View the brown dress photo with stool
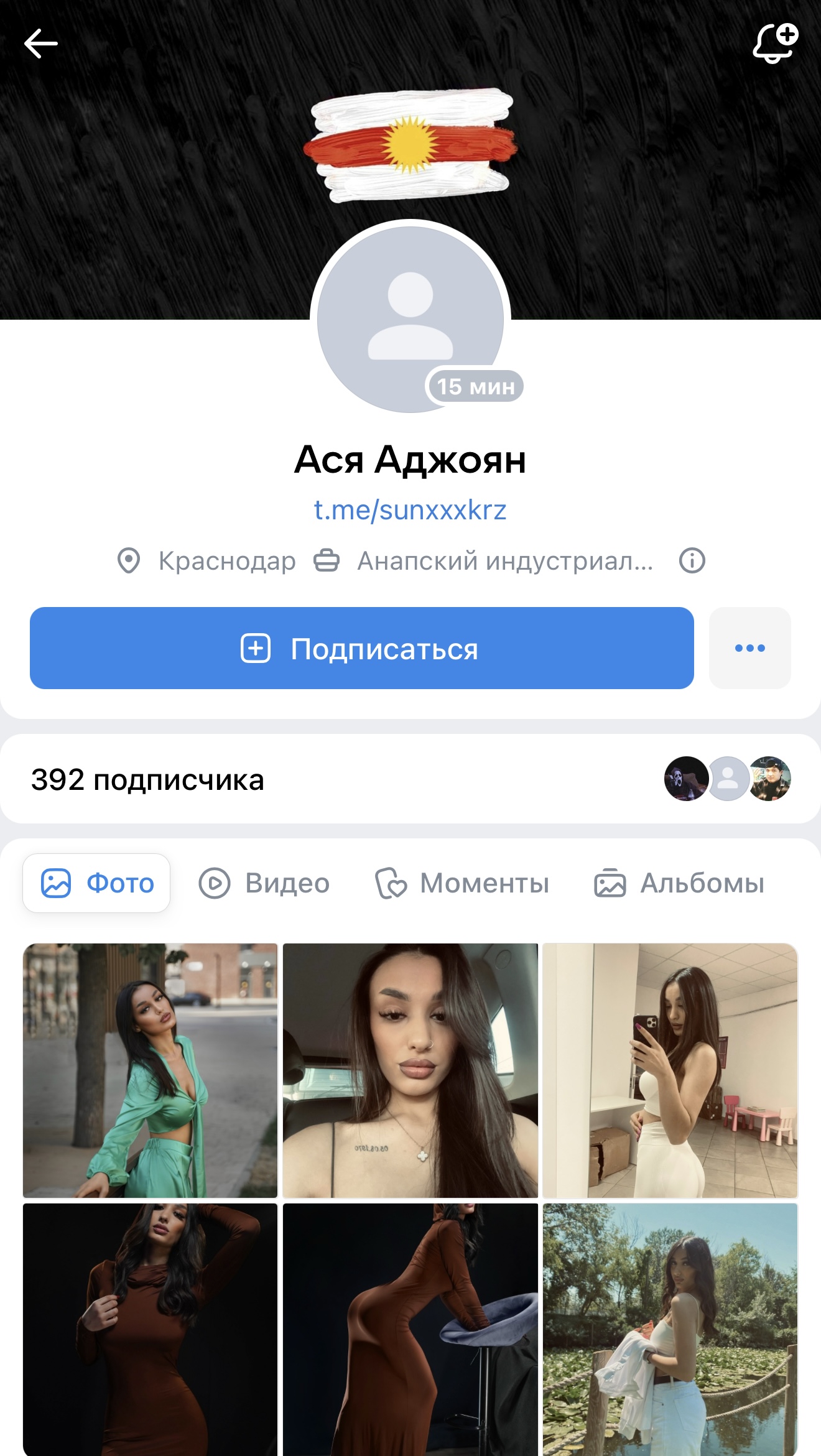 [410, 1330]
